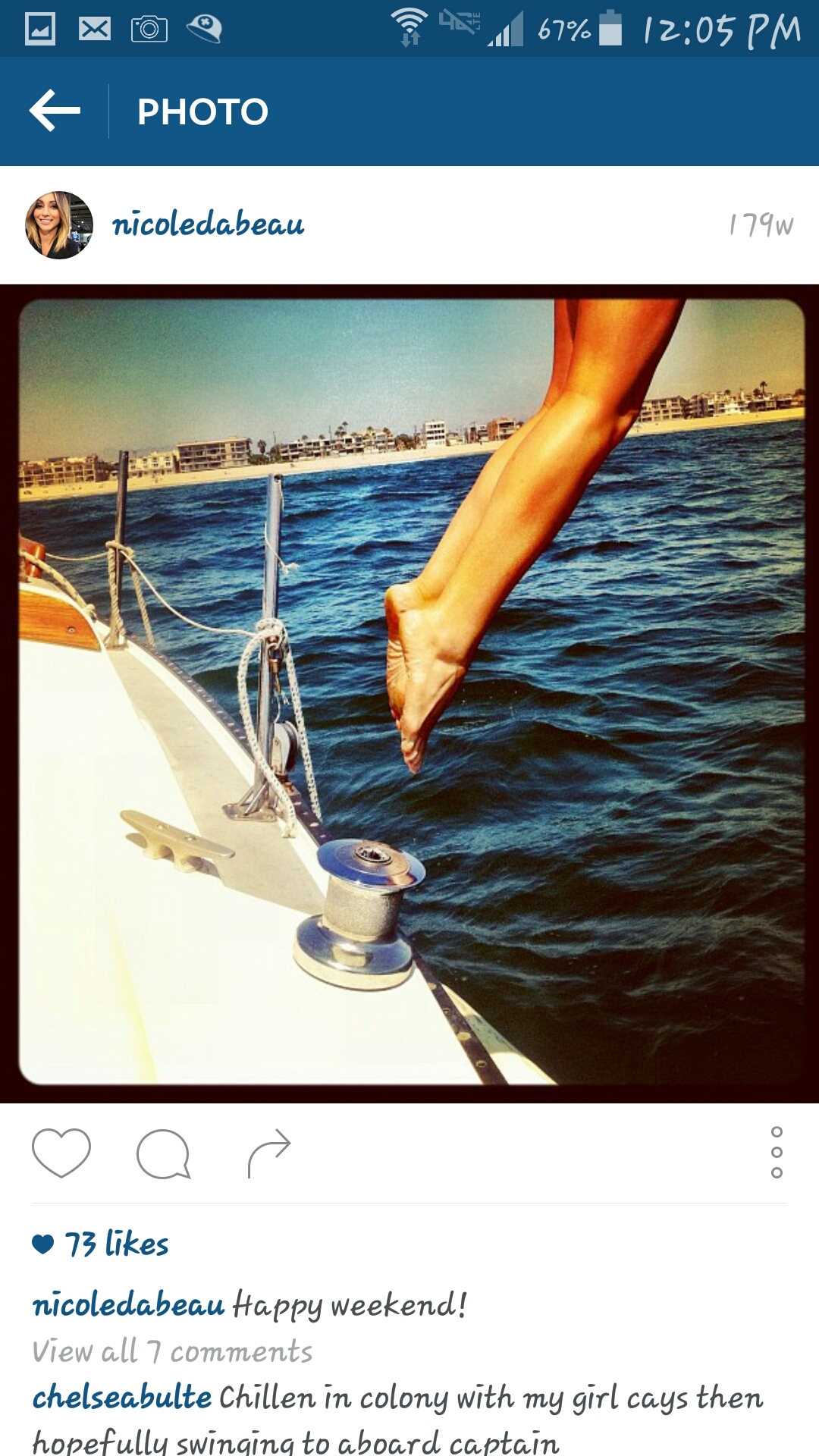
Task: Open the post's three-dot options menu
Action: tap(776, 1153)
